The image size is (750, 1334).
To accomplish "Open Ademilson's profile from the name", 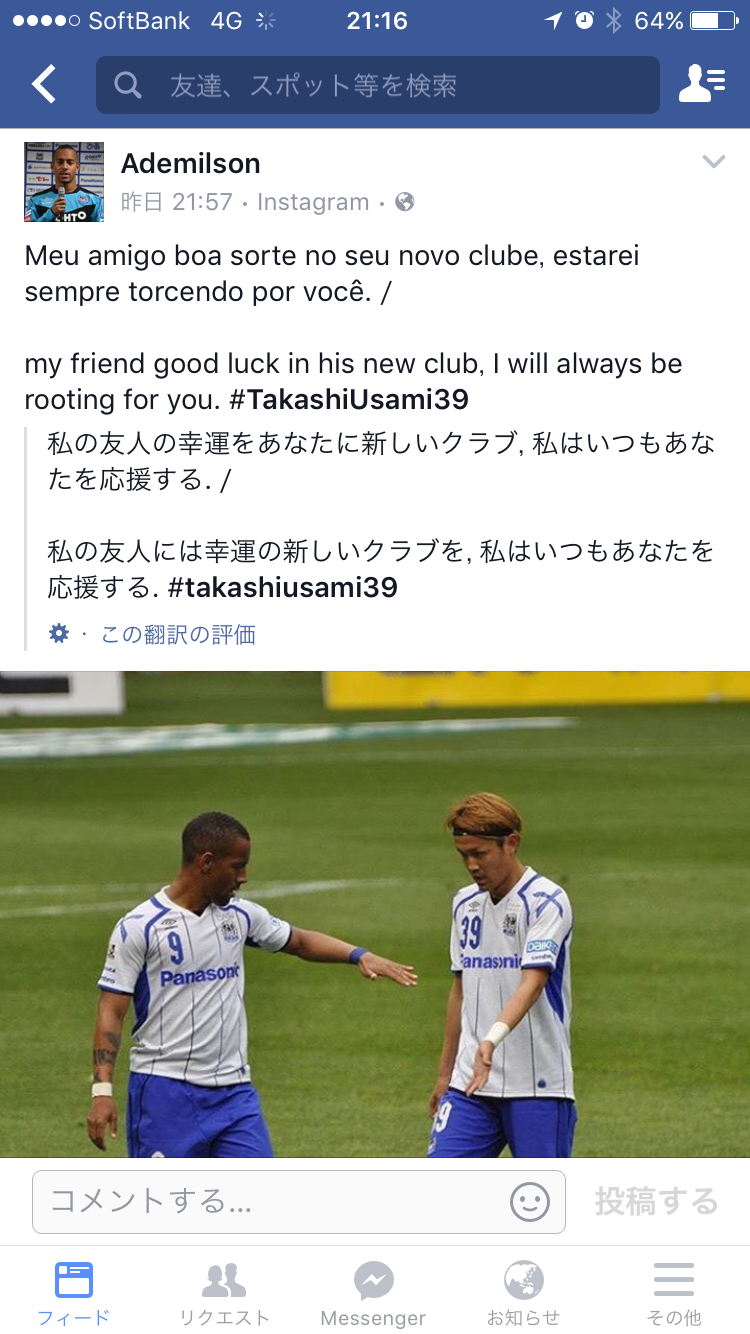I will (x=190, y=163).
